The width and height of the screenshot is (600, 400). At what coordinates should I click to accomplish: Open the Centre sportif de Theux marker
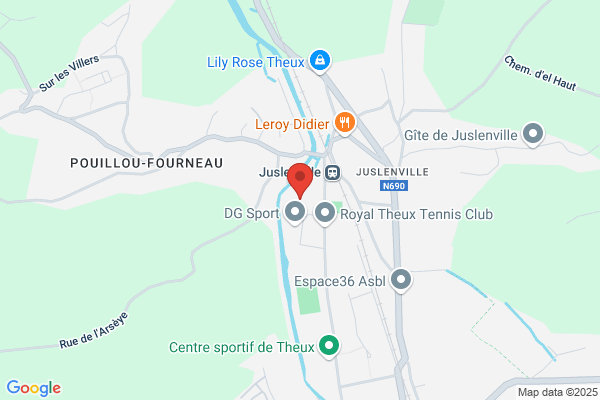pos(329,346)
